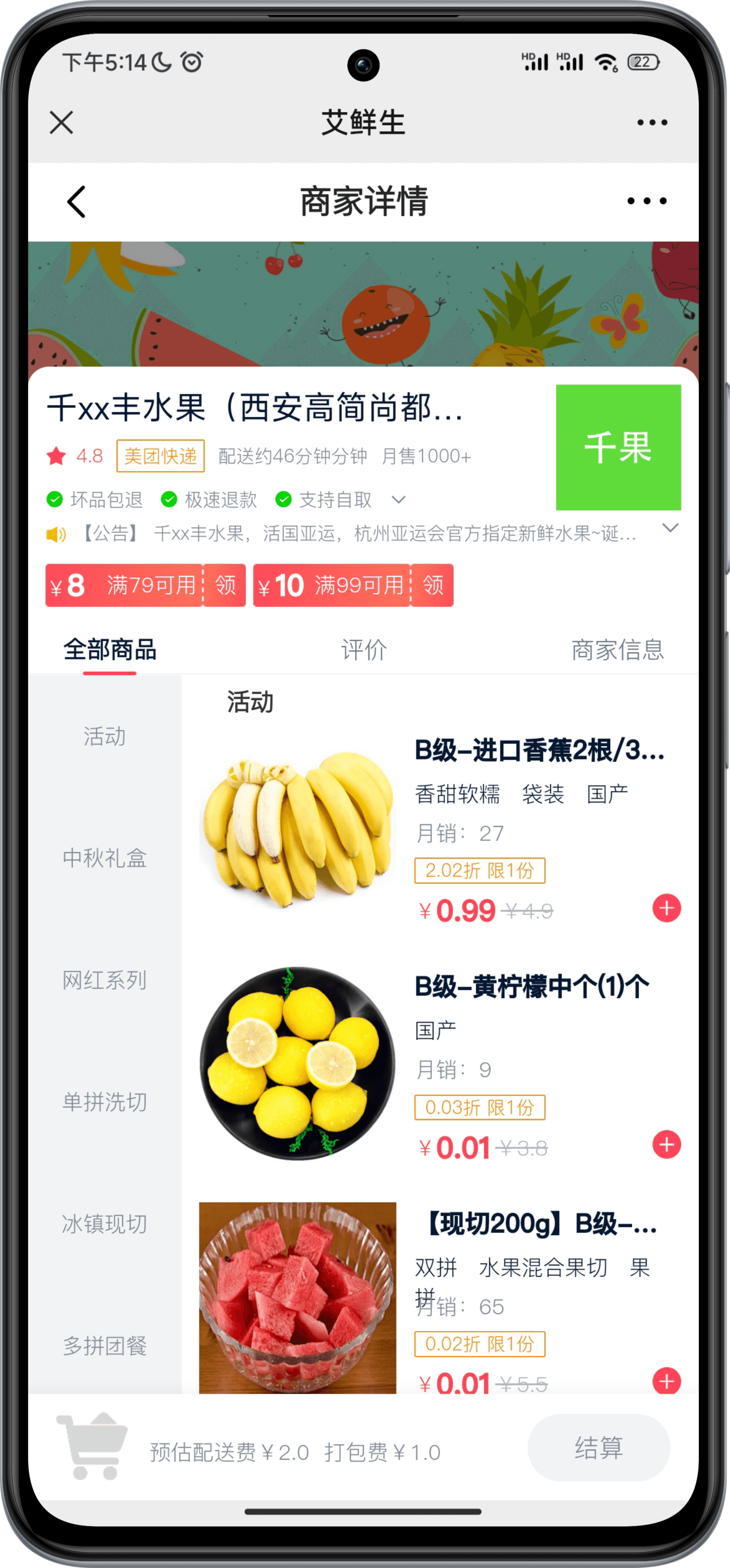Expand the store announcement
The width and height of the screenshot is (730, 1568).
(x=670, y=528)
